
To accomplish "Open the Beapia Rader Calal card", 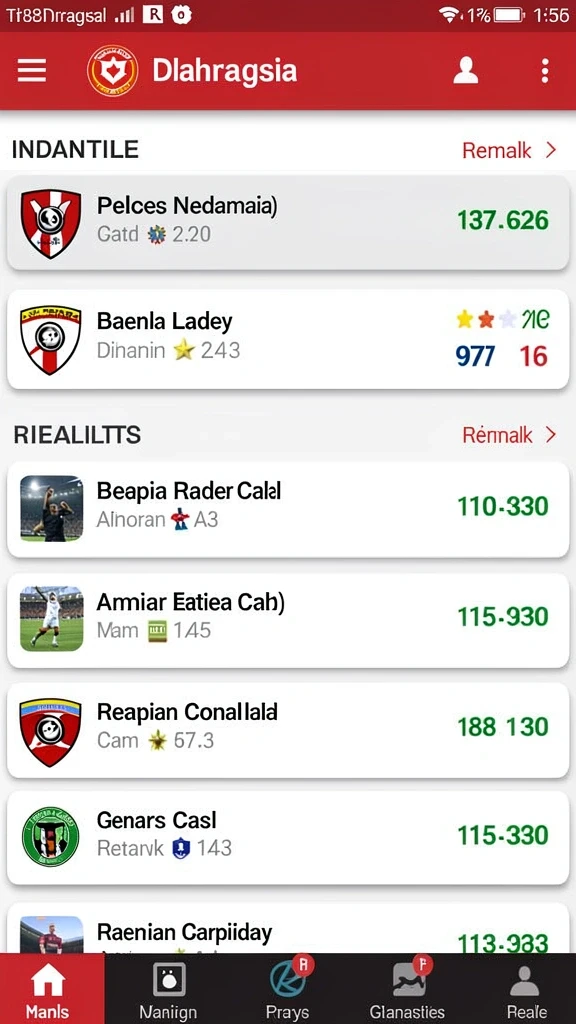I will [x=288, y=509].
